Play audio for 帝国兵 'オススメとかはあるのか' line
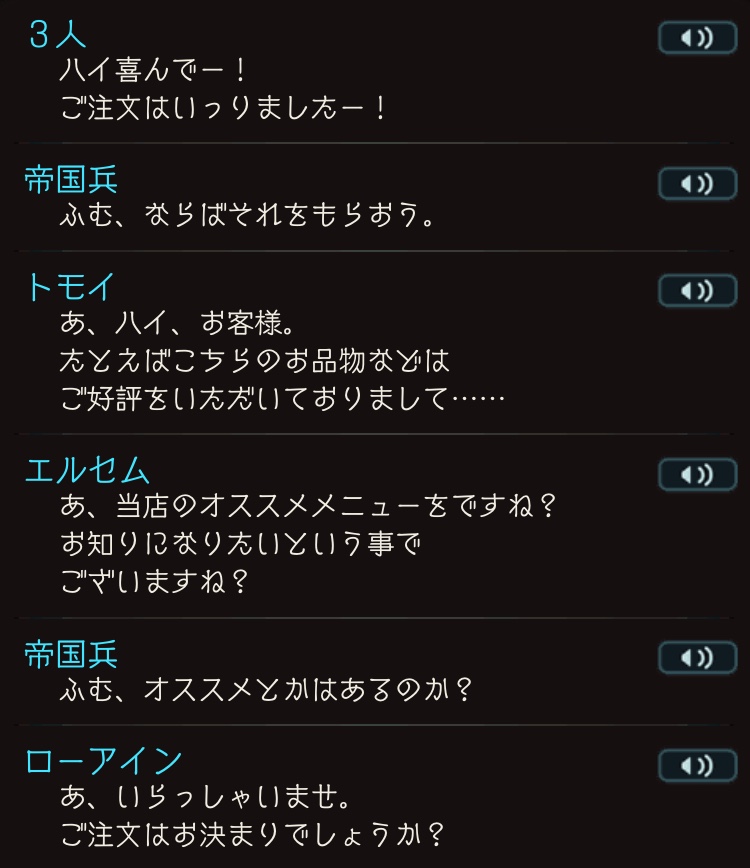Viewport: 750px width, 868px height. (x=697, y=658)
